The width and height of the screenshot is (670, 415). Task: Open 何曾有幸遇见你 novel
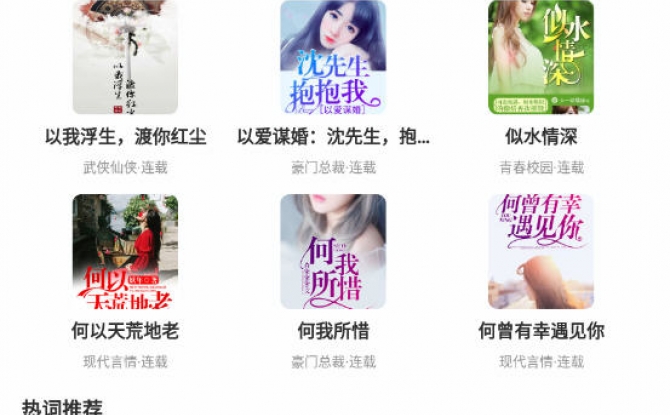pos(540,251)
